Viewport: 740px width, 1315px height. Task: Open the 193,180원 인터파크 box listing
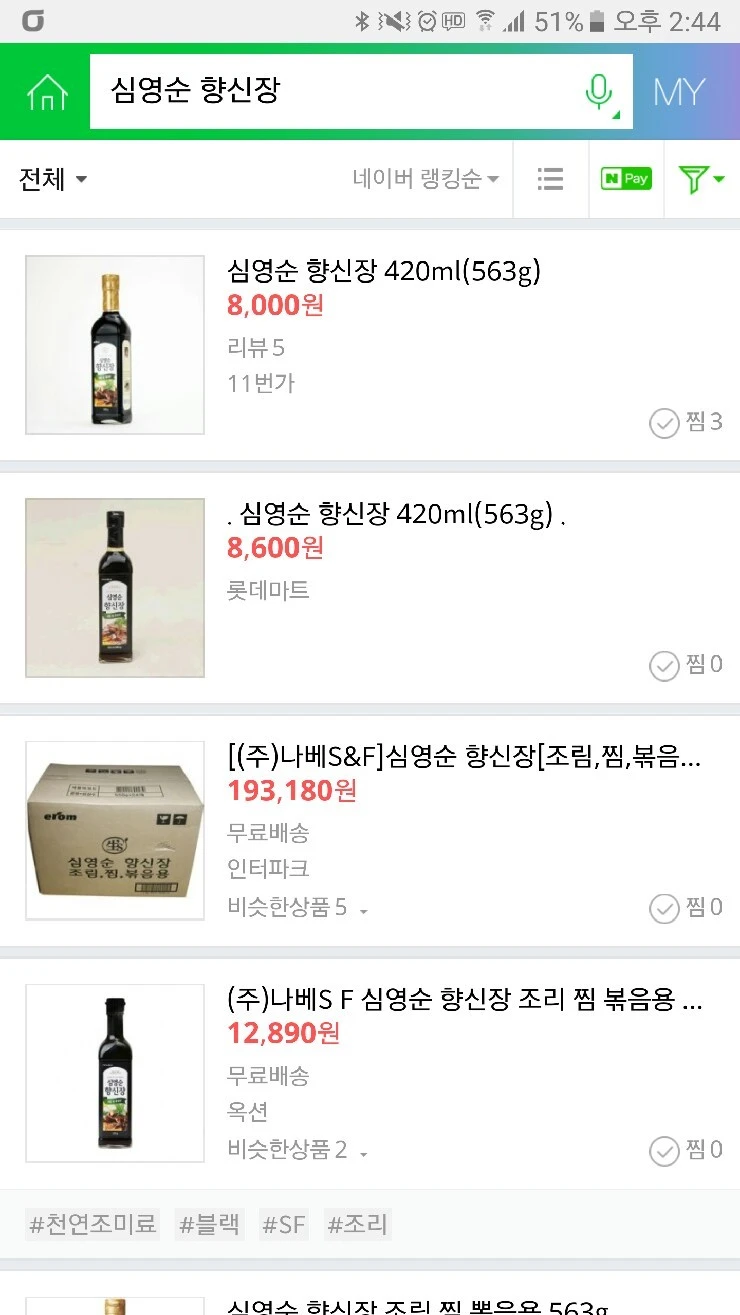click(464, 758)
